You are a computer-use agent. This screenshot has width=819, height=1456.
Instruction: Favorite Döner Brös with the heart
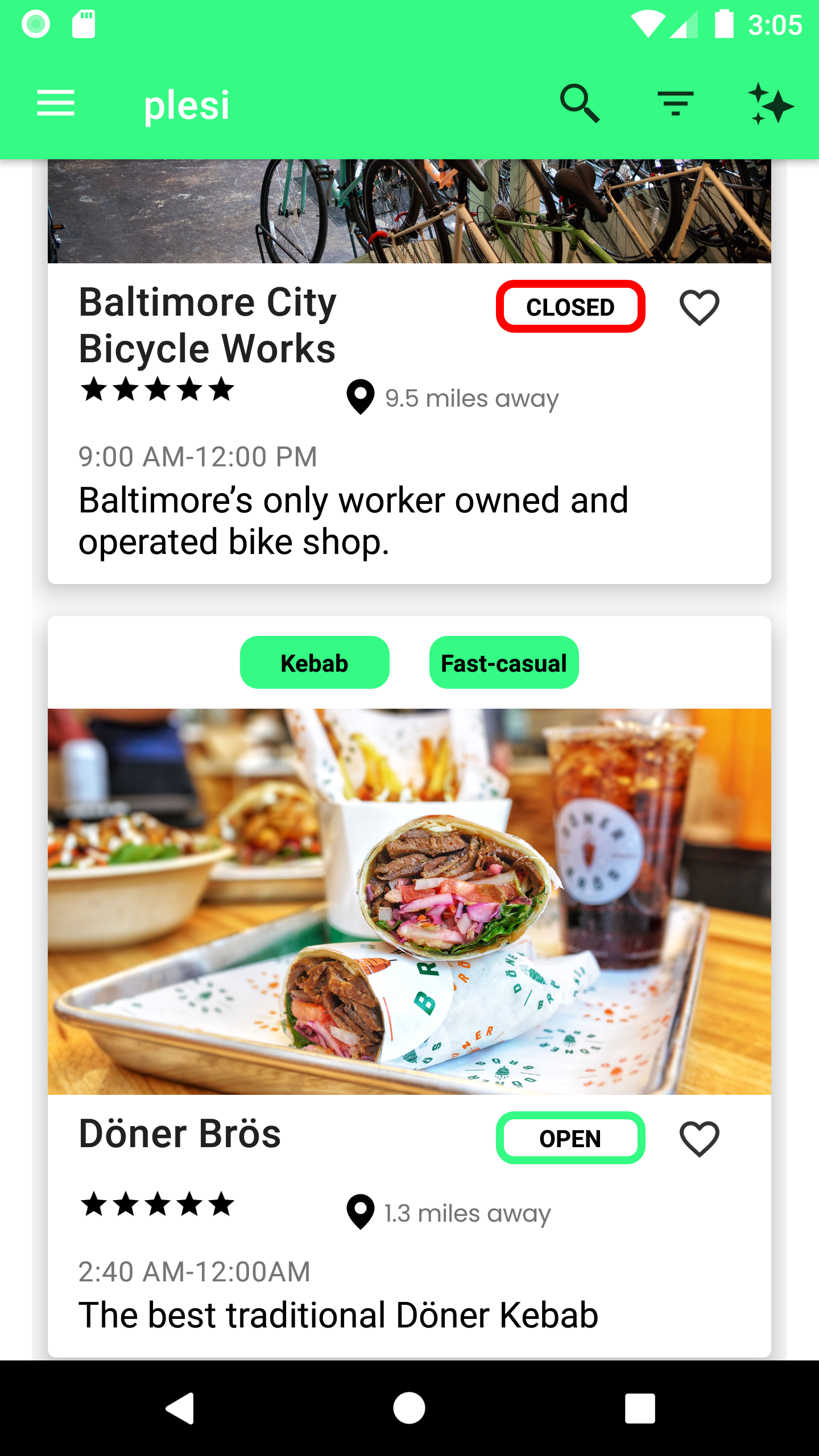tap(699, 1139)
